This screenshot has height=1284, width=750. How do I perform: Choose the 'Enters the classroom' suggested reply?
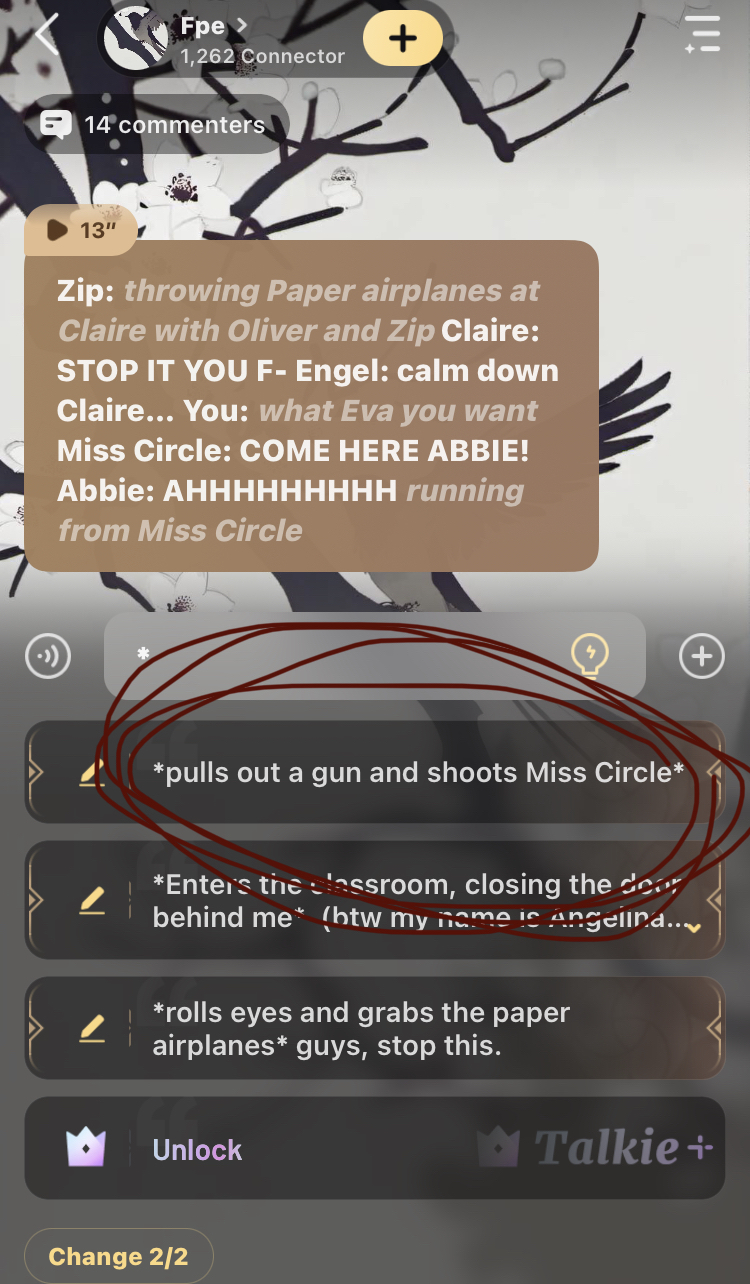[410, 900]
